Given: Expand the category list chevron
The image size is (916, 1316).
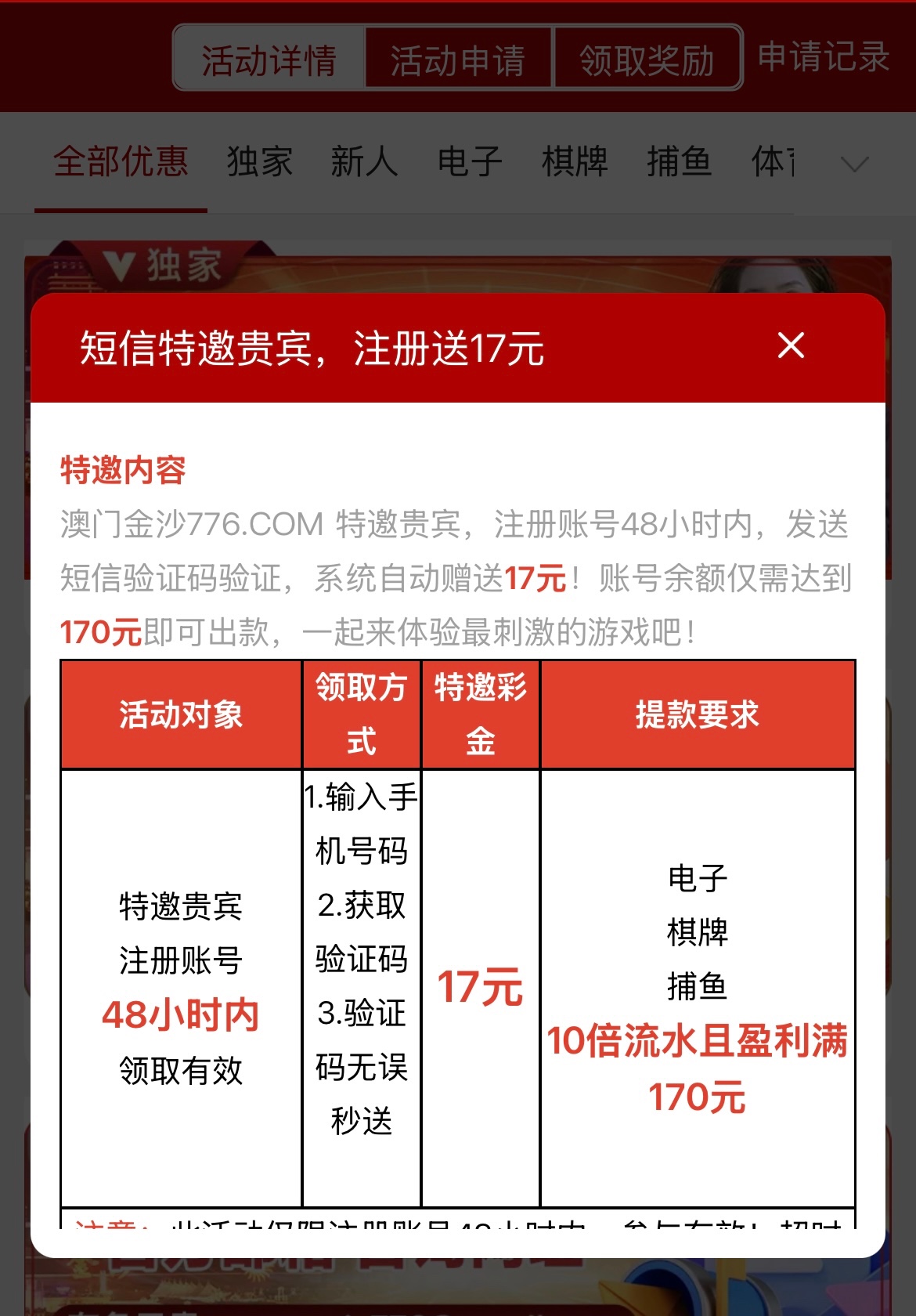Looking at the screenshot, I should (x=854, y=164).
